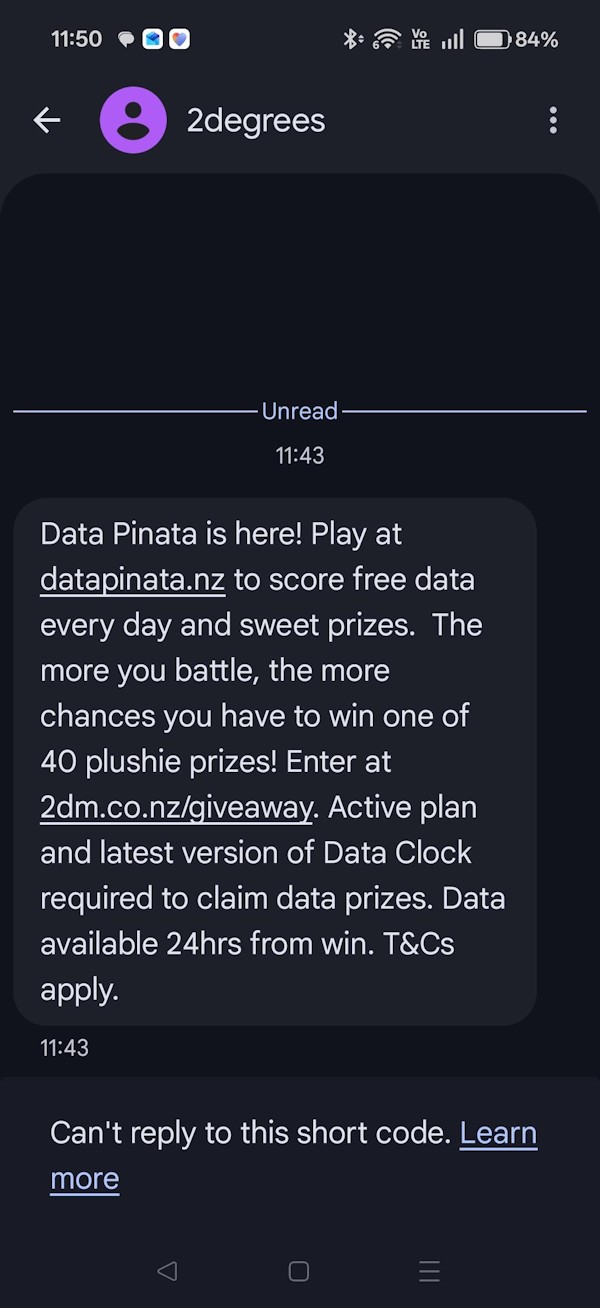Tap the system home button
Viewport: 600px width, 1308px height.
(x=298, y=1271)
